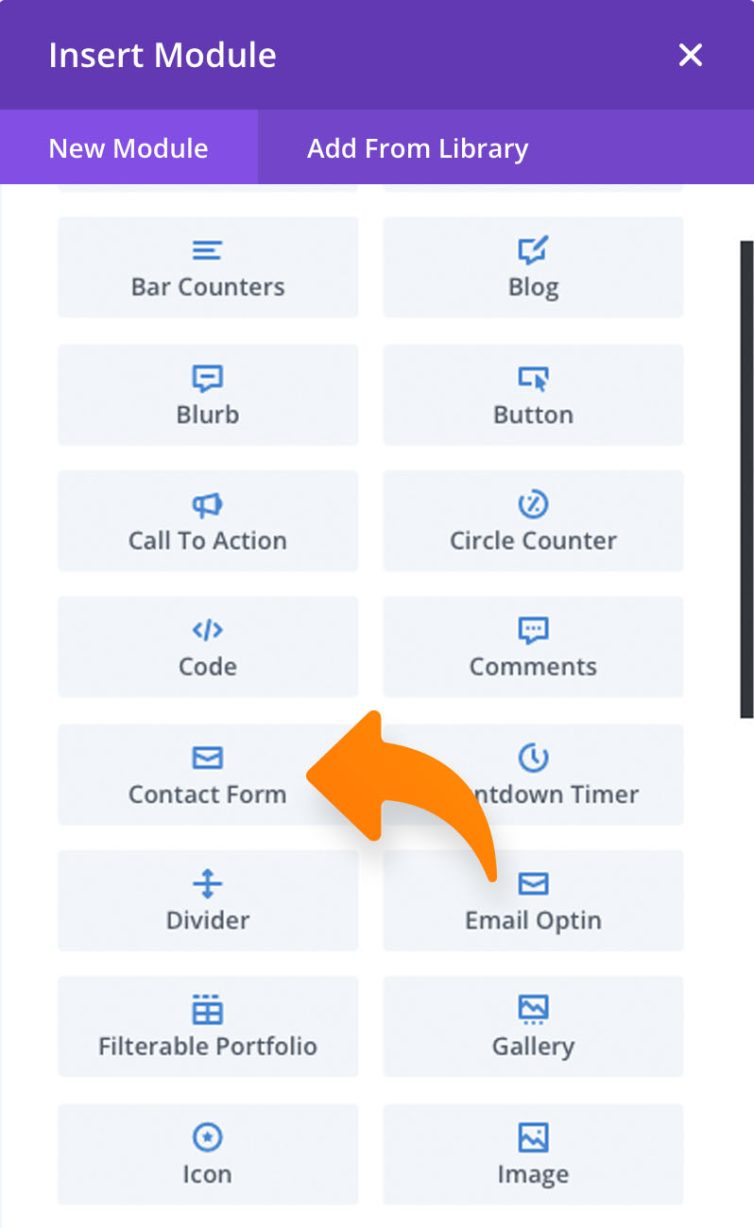Choose the Filterable Portfolio module

pos(207,1027)
